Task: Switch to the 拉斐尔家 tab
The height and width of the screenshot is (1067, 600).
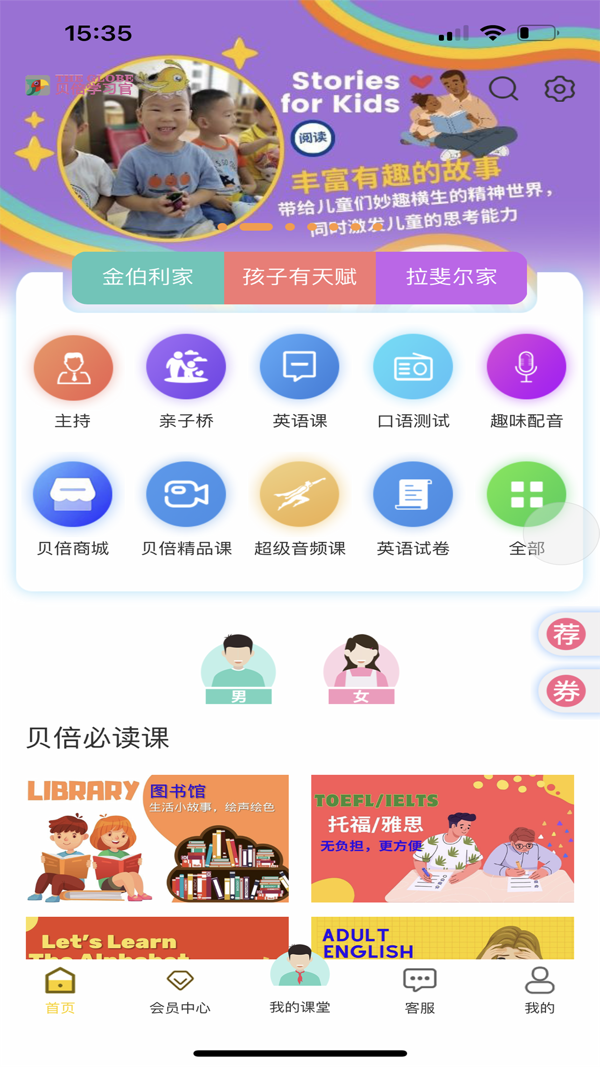Action: 451,277
